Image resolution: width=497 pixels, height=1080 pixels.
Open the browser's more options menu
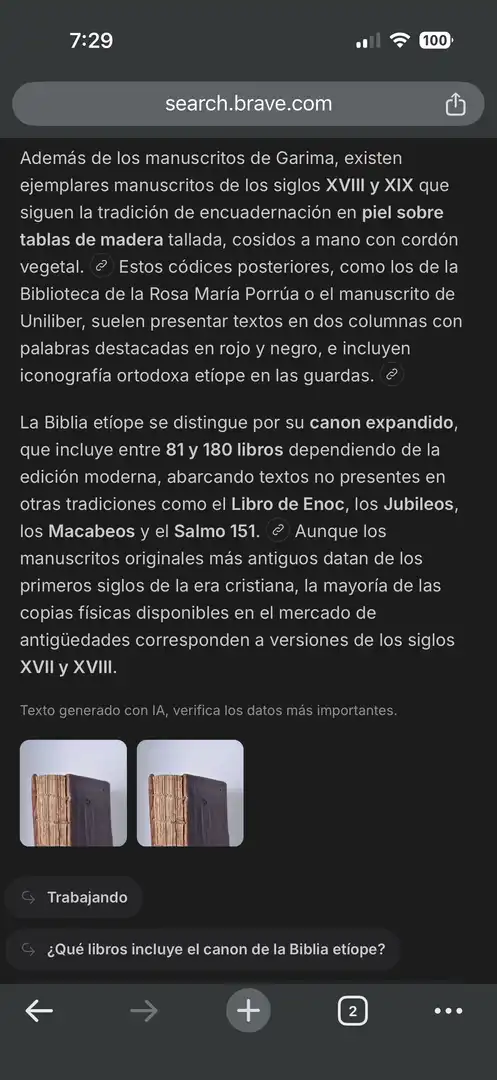(449, 1011)
